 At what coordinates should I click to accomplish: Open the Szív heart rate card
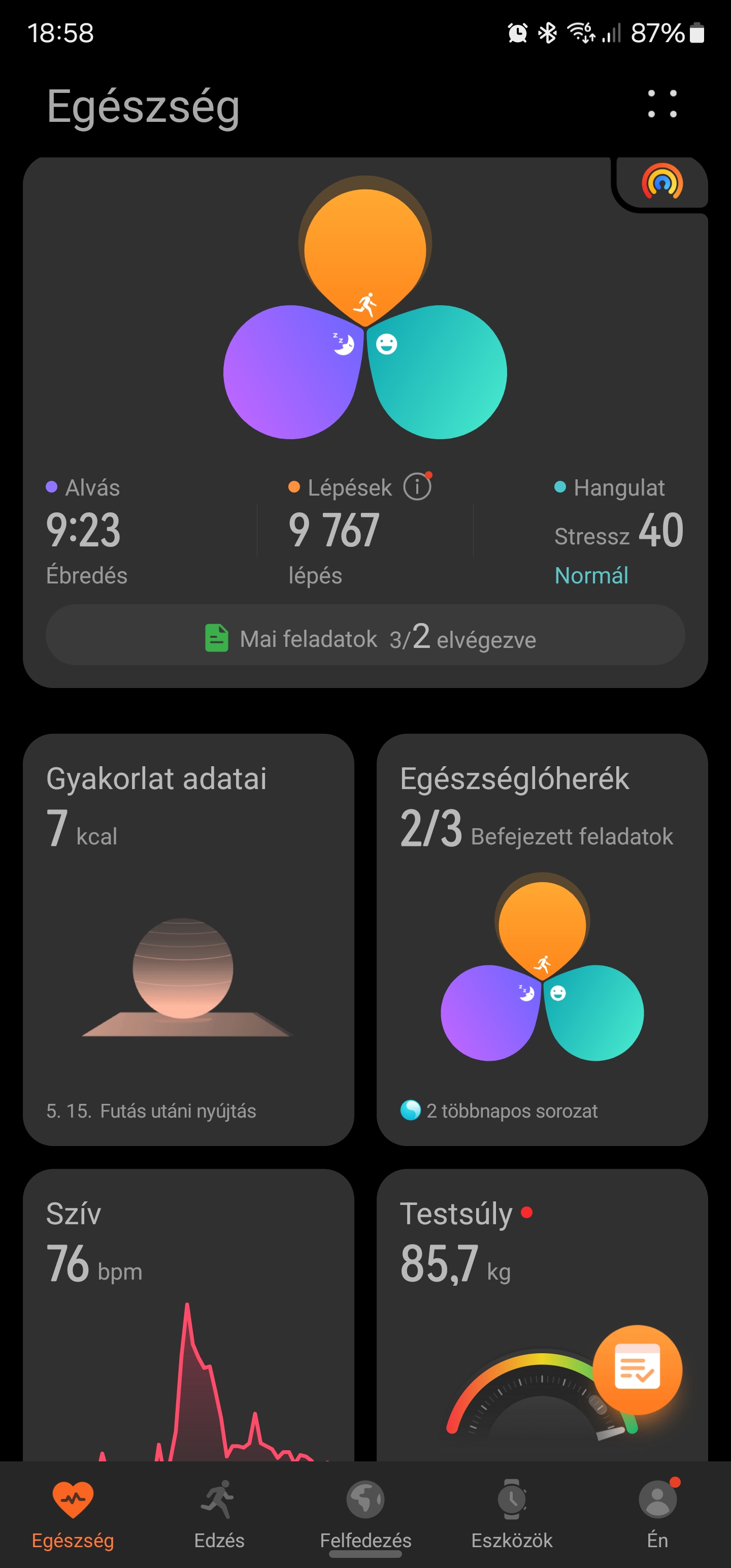coord(189,1315)
